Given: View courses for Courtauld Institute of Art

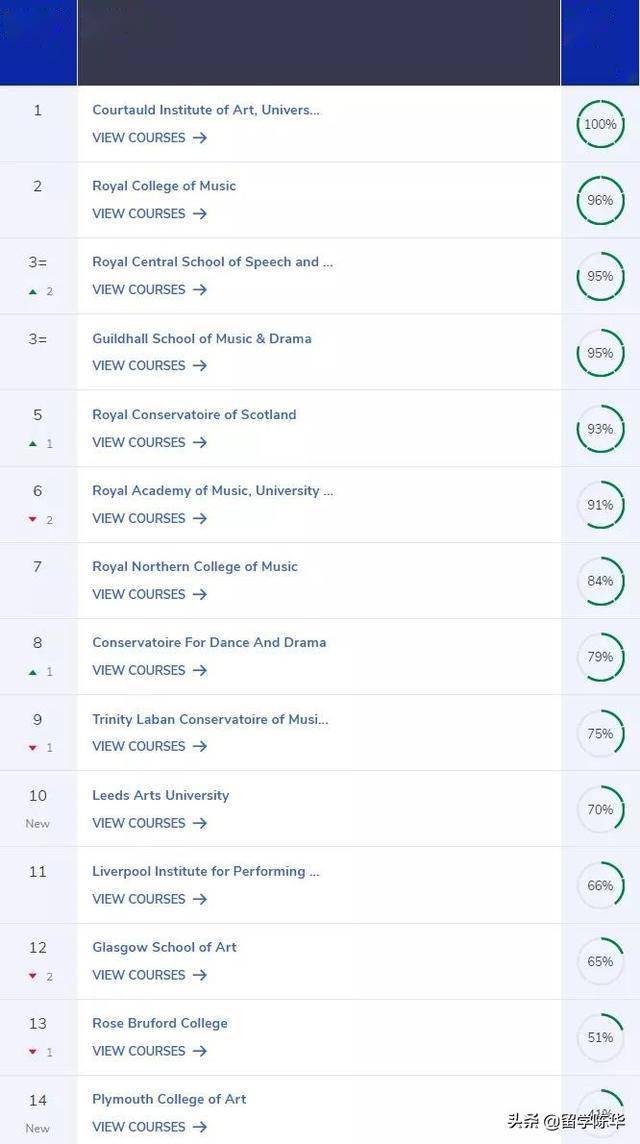Looking at the screenshot, I should tap(149, 138).
